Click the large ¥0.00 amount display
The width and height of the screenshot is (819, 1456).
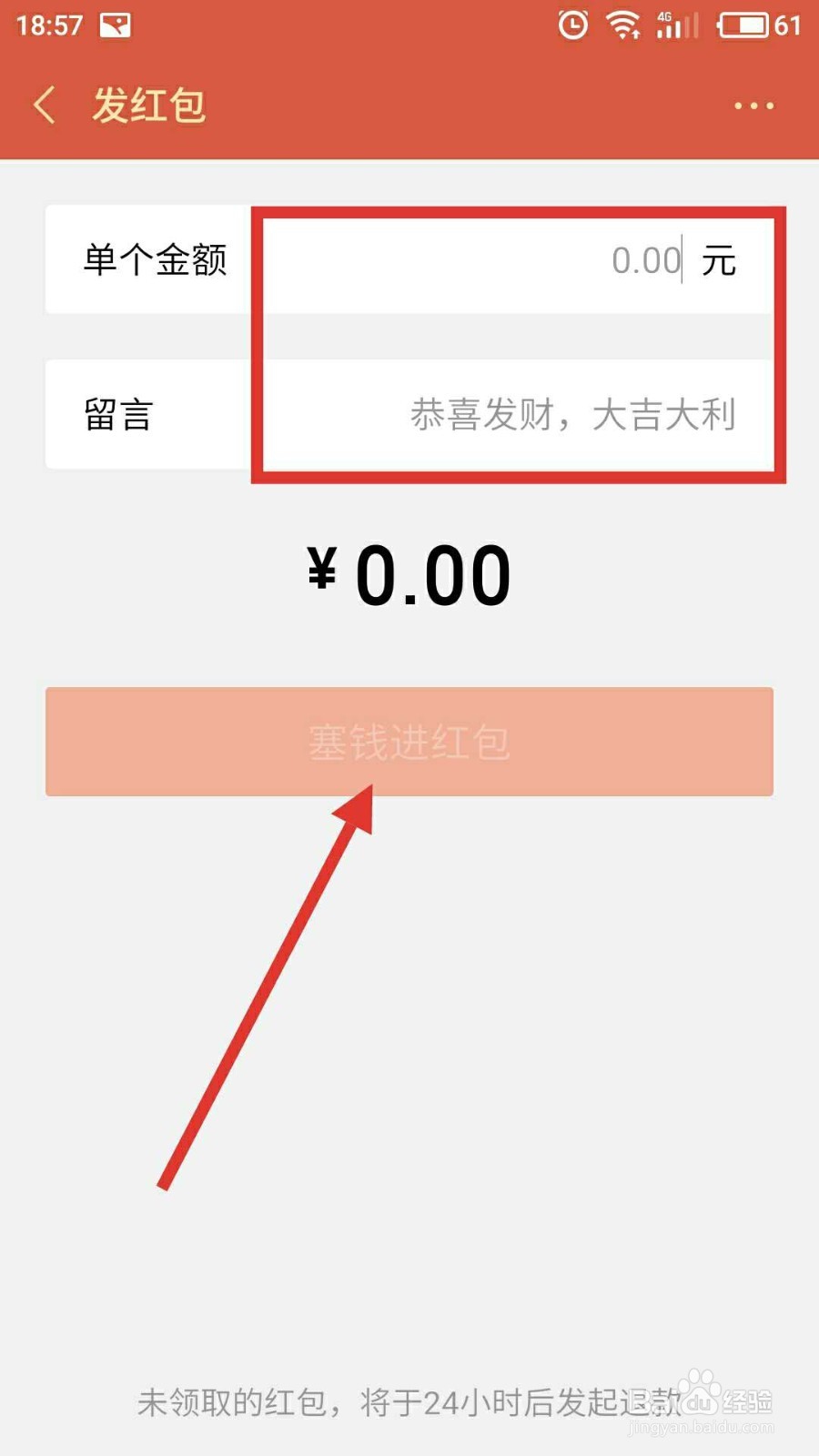tap(408, 571)
